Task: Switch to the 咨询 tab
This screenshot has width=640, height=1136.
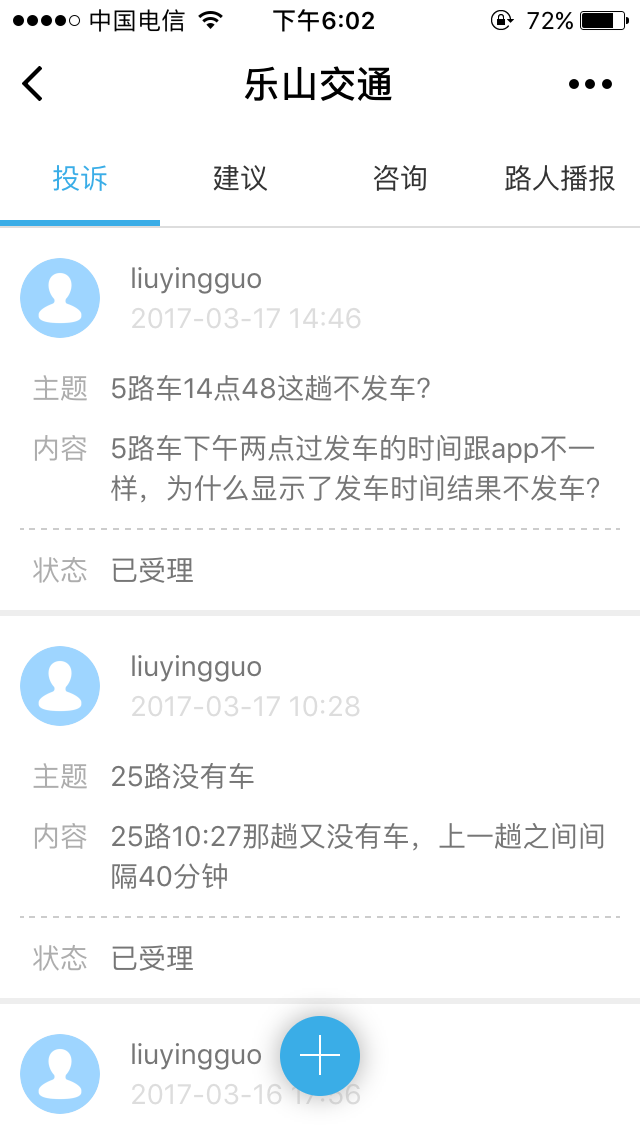Action: click(x=400, y=179)
